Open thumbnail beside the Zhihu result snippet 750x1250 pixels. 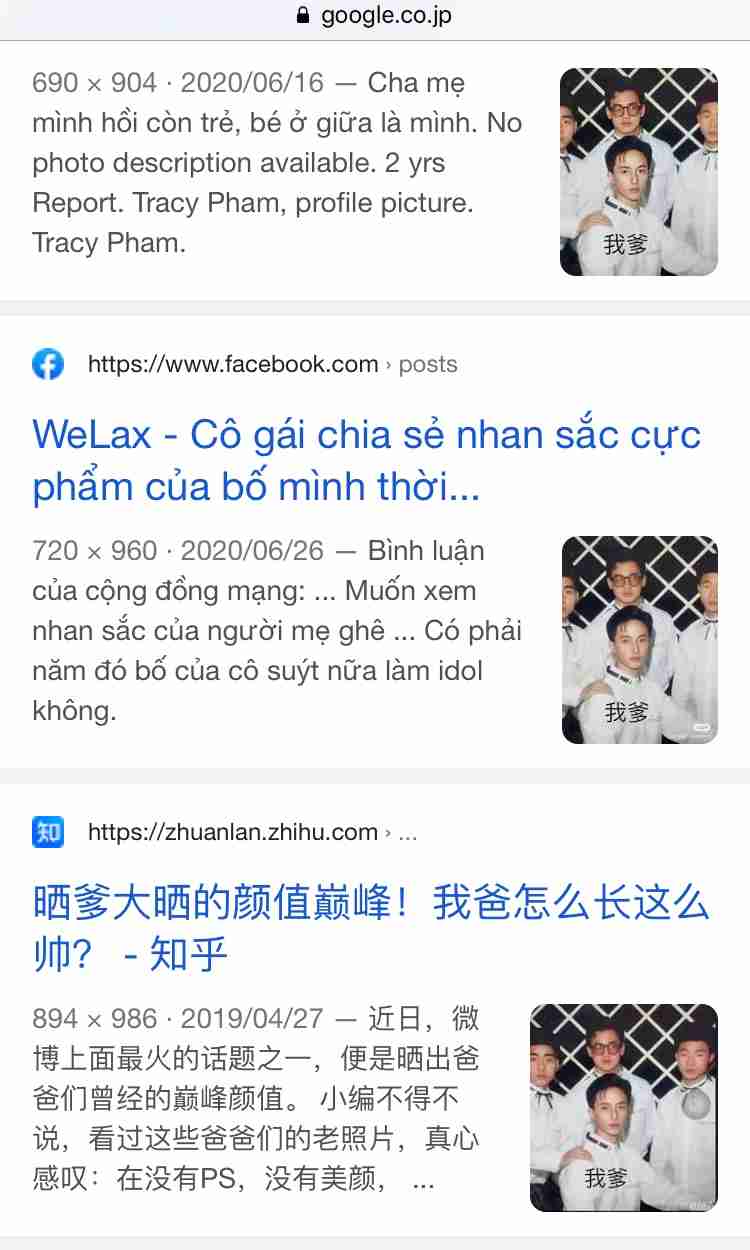tap(623, 1107)
